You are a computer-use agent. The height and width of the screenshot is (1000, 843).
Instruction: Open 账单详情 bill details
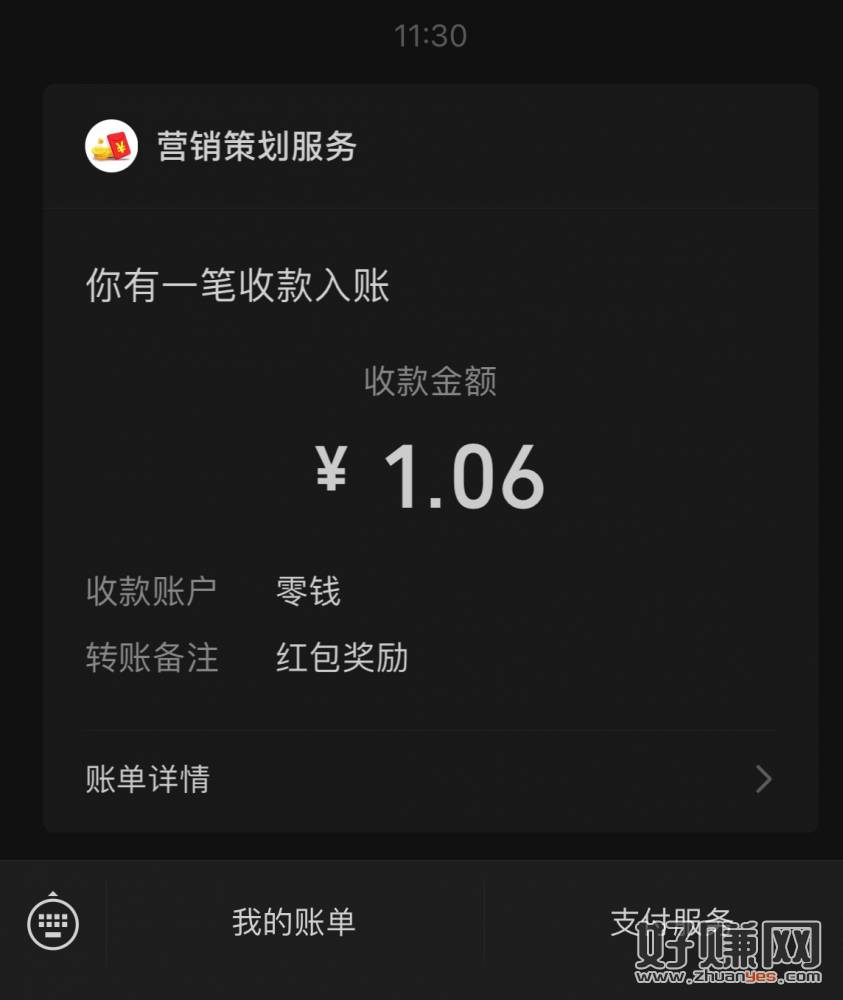430,779
